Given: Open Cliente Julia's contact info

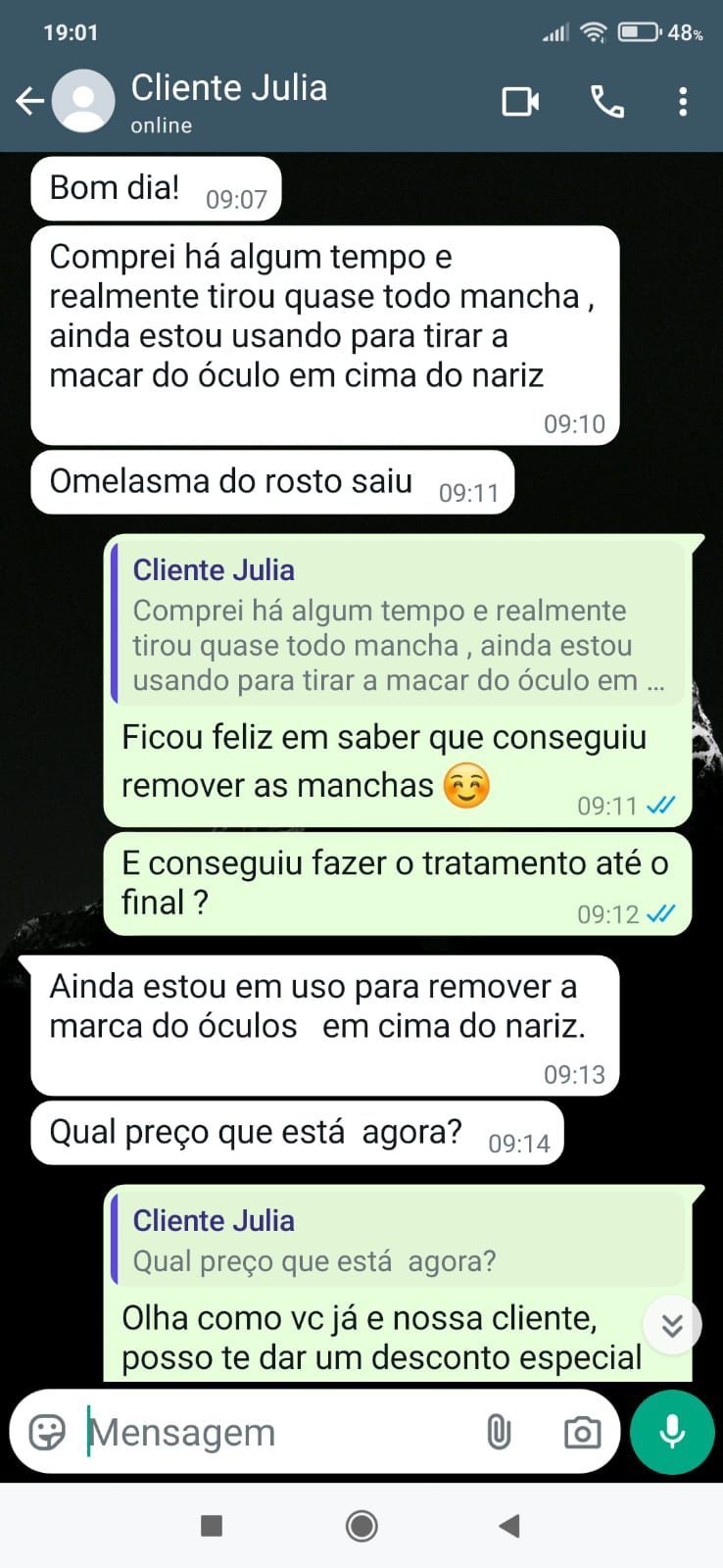Looking at the screenshot, I should 229,101.
